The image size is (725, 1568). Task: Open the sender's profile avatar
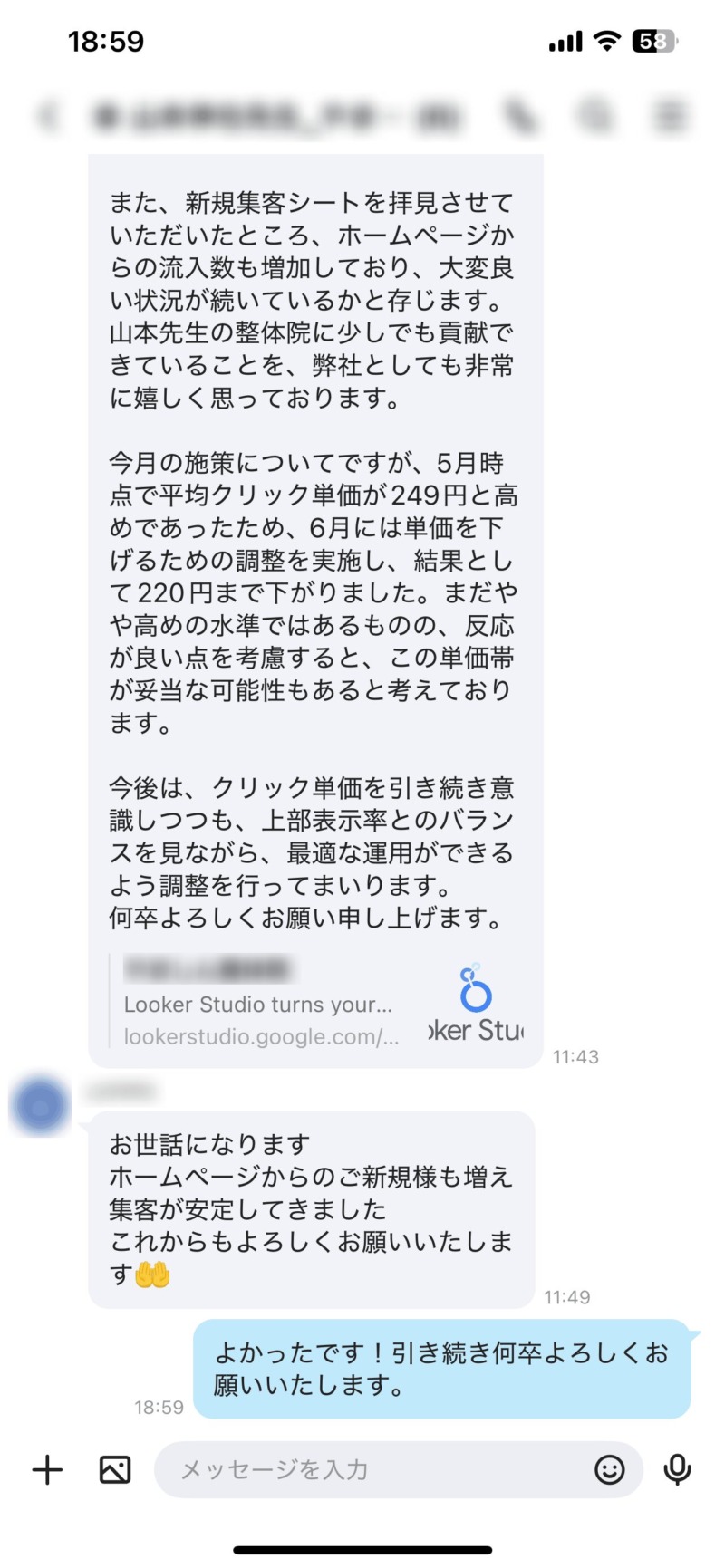[x=40, y=1105]
